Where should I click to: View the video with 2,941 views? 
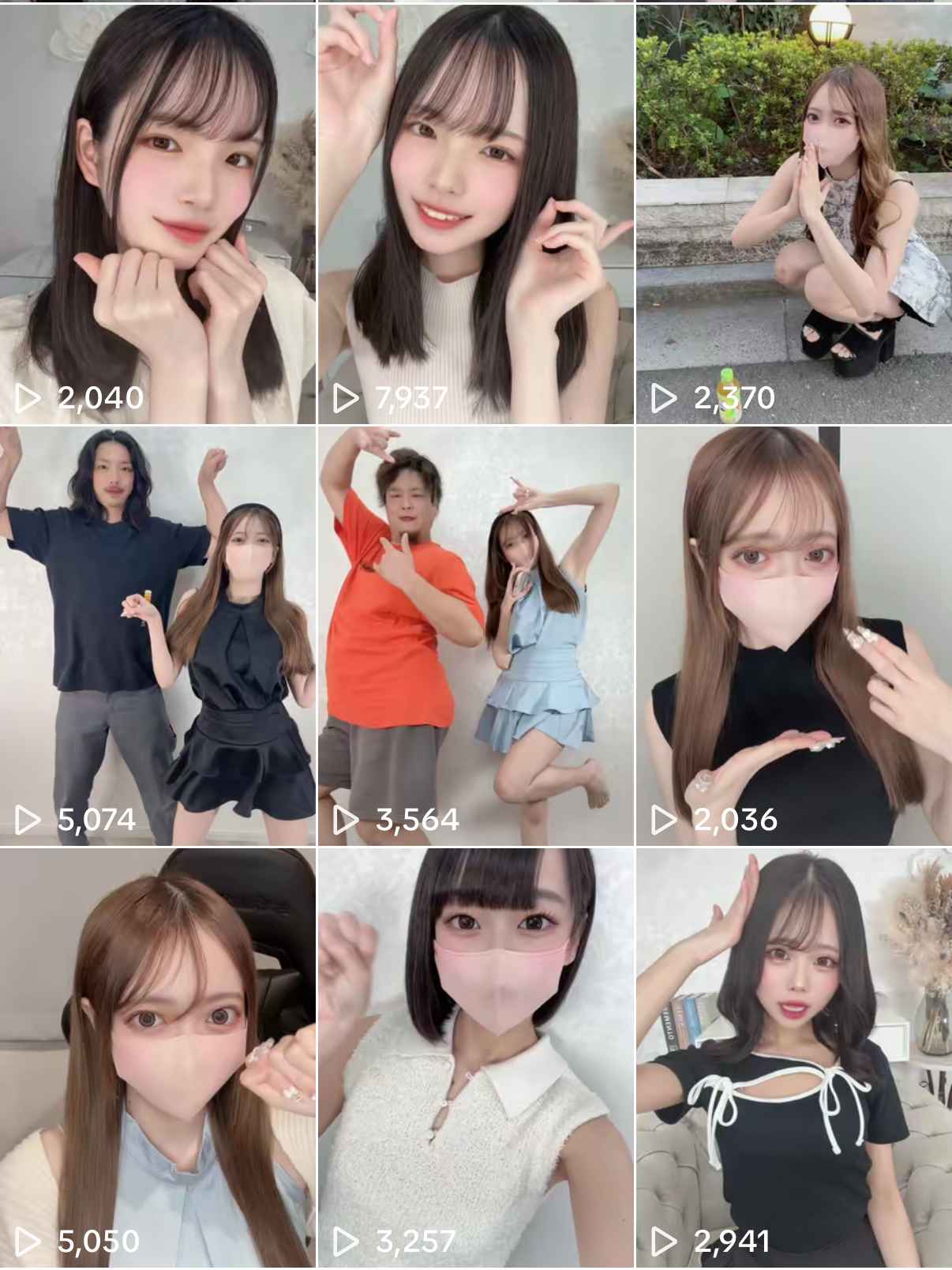click(793, 1058)
